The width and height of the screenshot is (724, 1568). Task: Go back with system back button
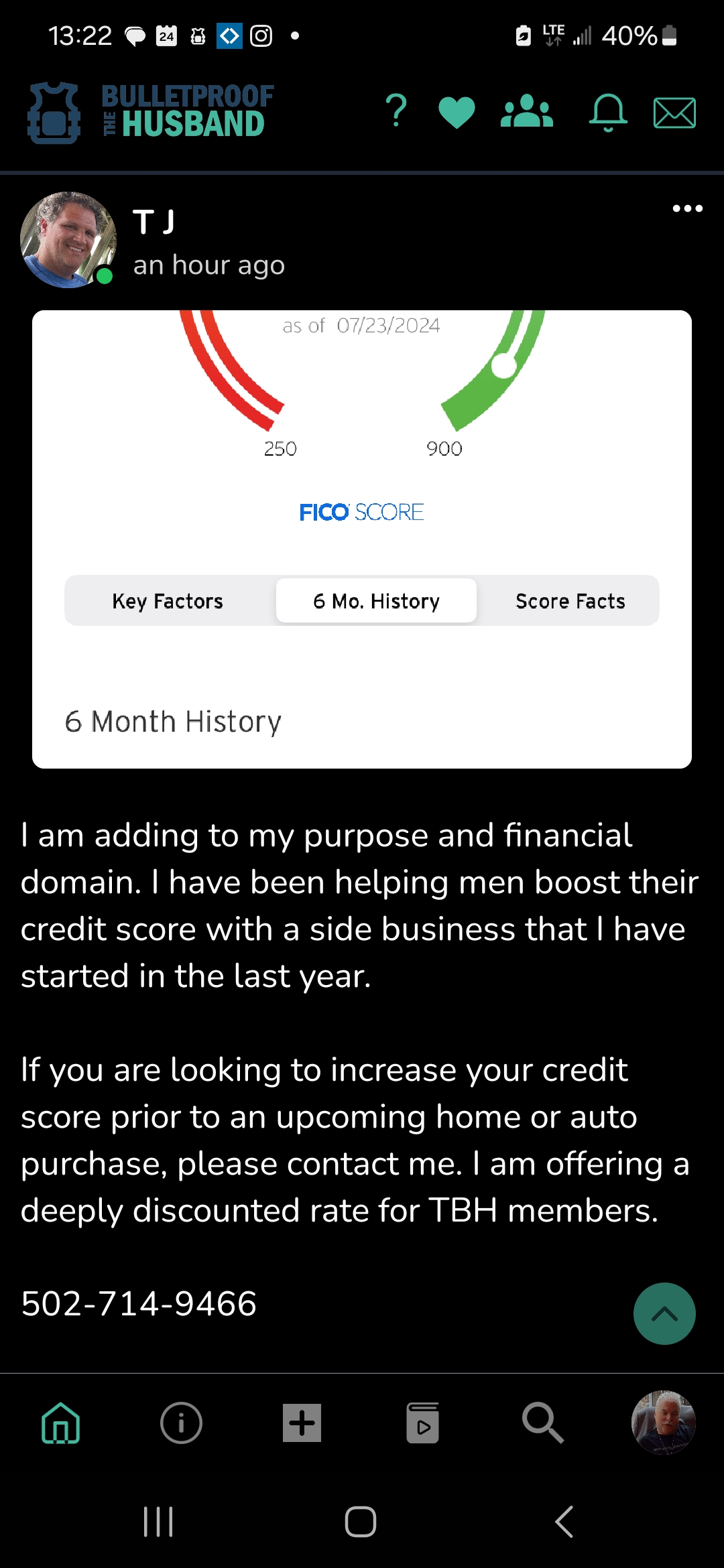coord(564,1521)
